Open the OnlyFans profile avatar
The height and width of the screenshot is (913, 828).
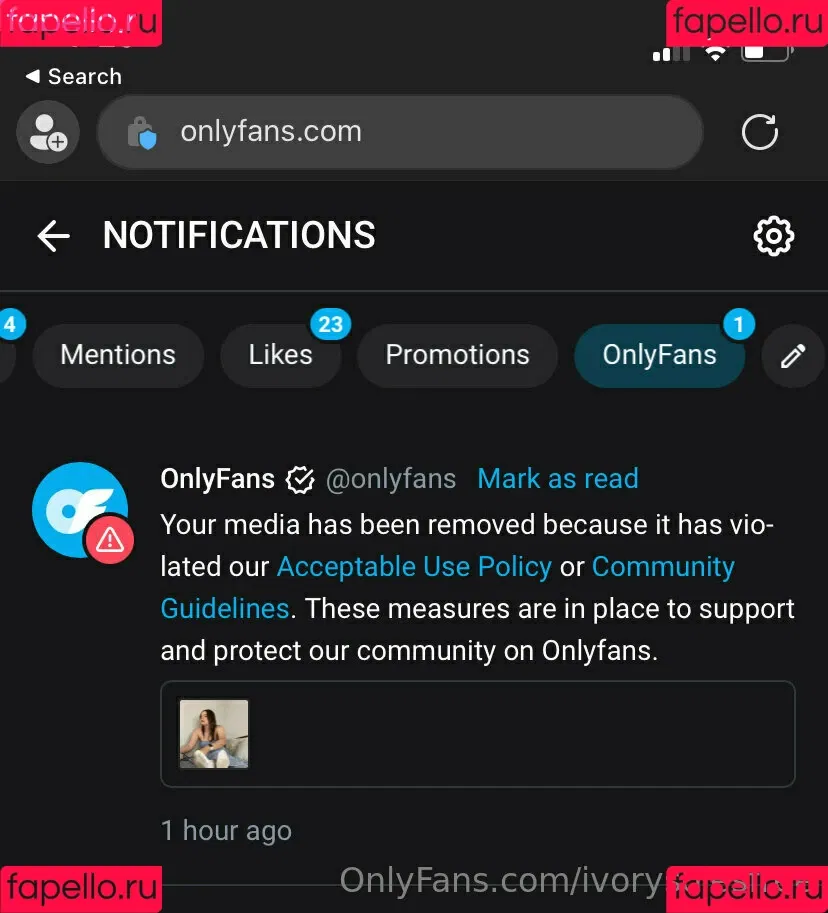pyautogui.click(x=80, y=510)
